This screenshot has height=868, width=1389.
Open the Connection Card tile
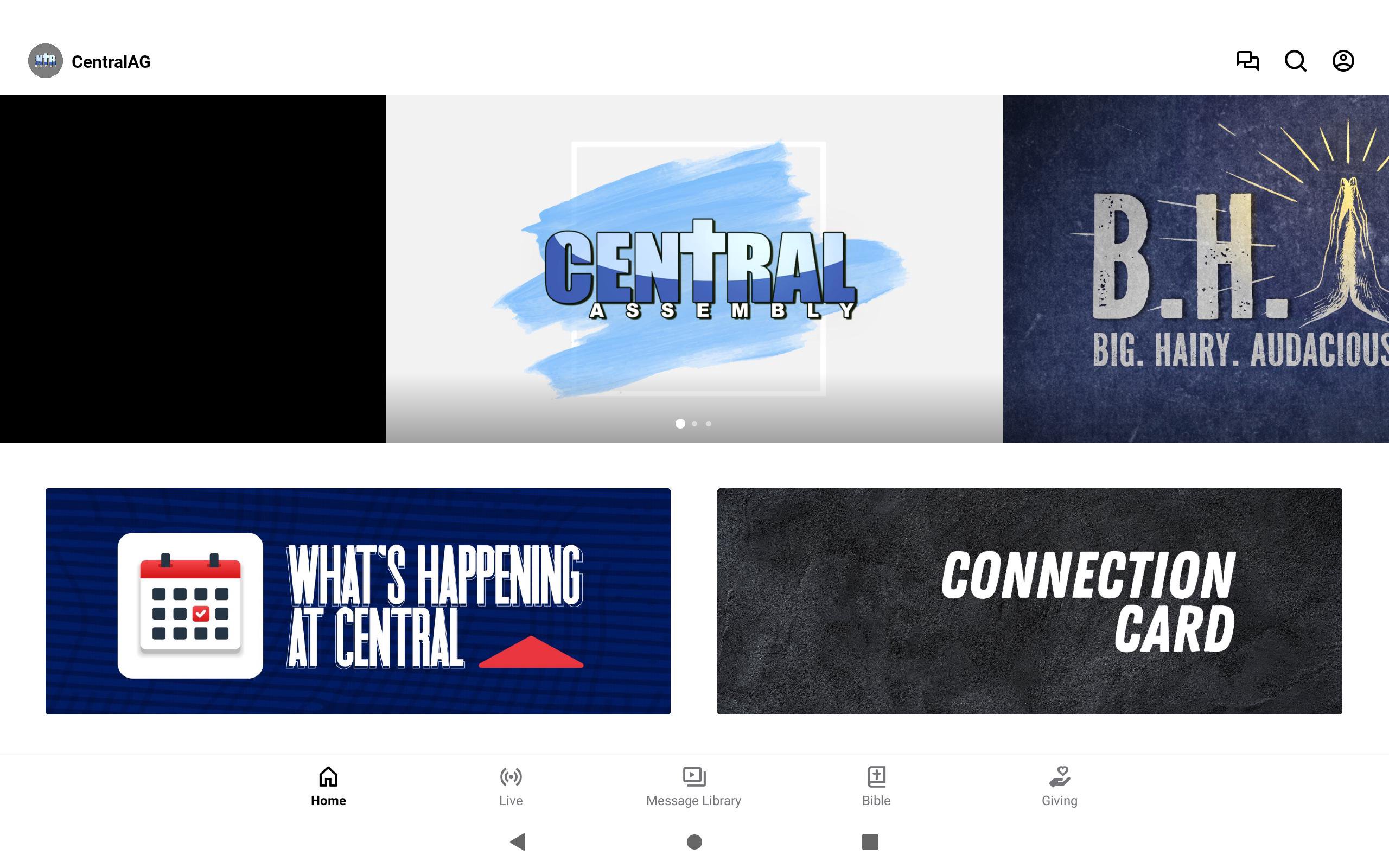1029,601
